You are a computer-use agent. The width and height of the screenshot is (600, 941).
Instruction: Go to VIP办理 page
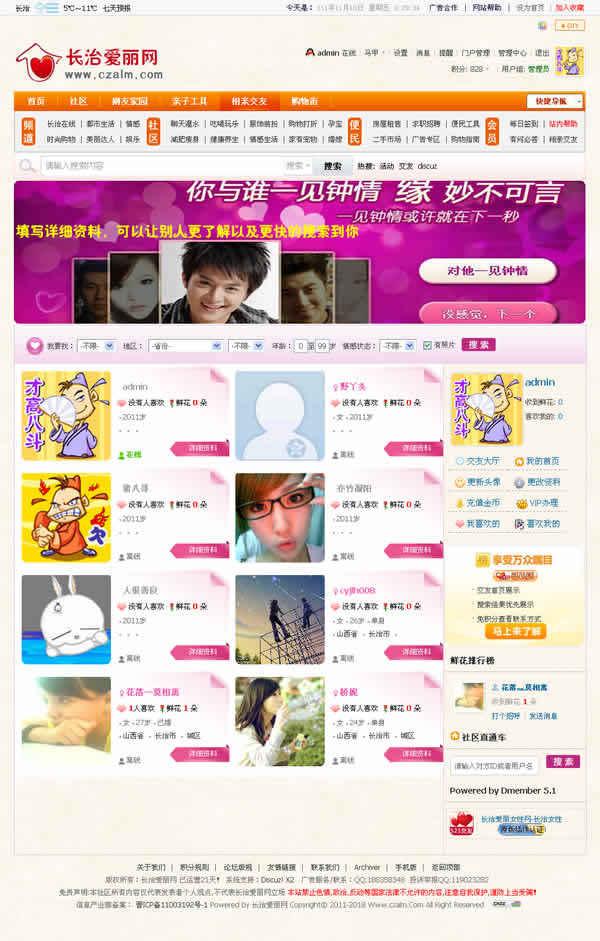coord(542,503)
